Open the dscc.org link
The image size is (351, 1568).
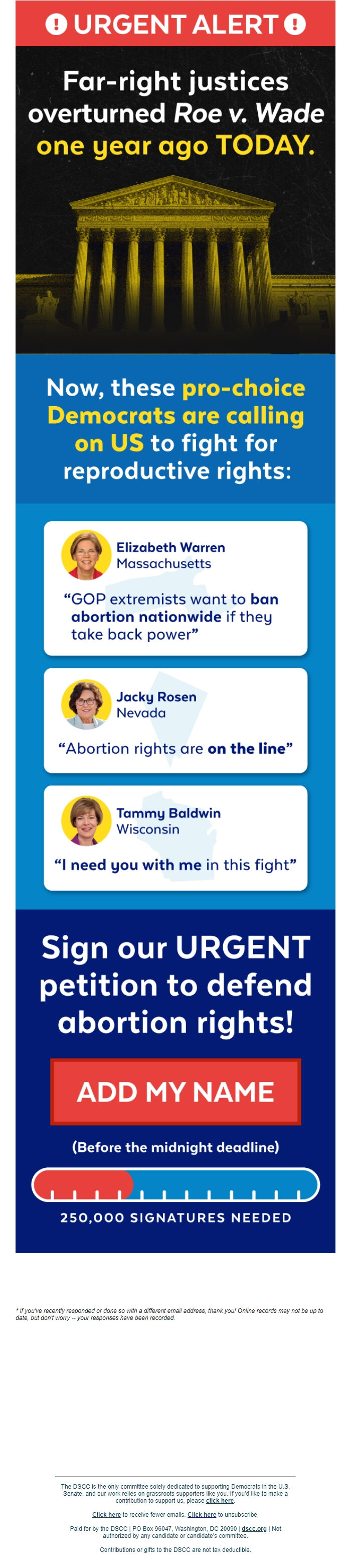point(254,1528)
